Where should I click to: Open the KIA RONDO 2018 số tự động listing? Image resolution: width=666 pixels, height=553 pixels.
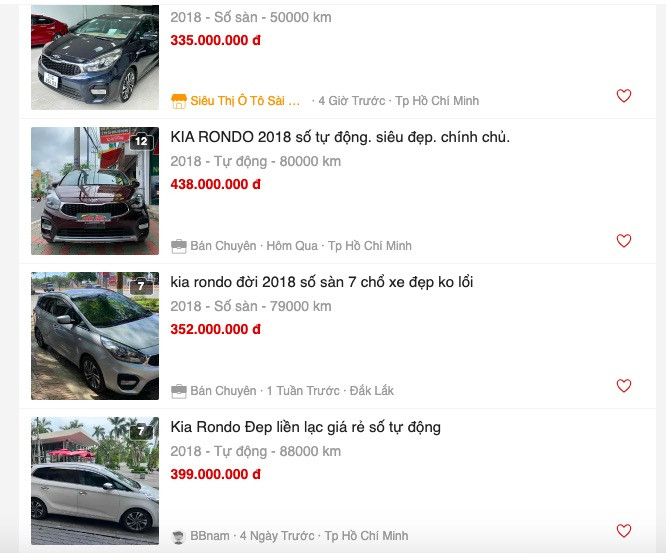340,137
